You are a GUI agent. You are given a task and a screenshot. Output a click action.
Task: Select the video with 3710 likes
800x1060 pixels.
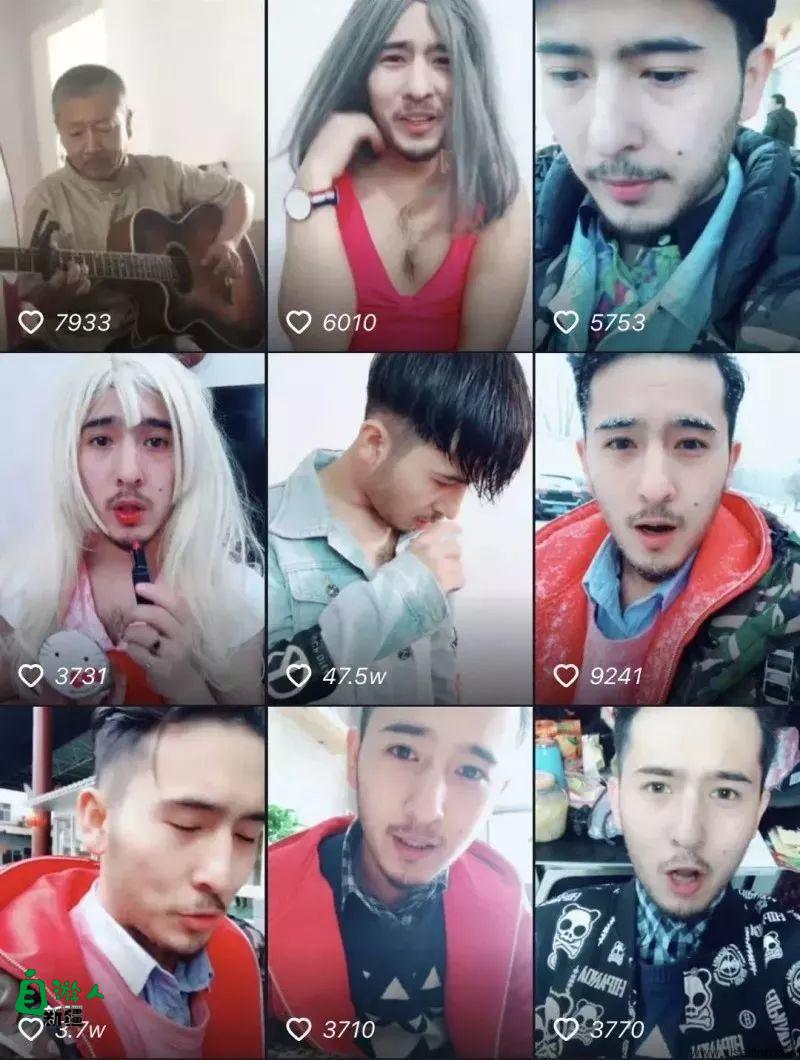coord(400,880)
